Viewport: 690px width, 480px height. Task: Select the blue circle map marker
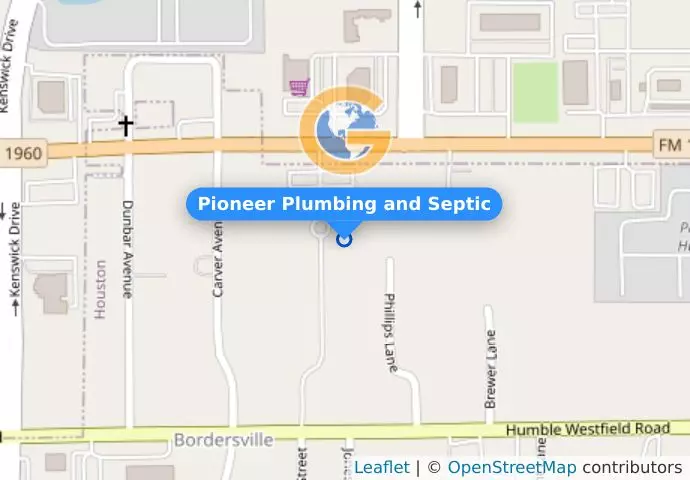pyautogui.click(x=345, y=239)
